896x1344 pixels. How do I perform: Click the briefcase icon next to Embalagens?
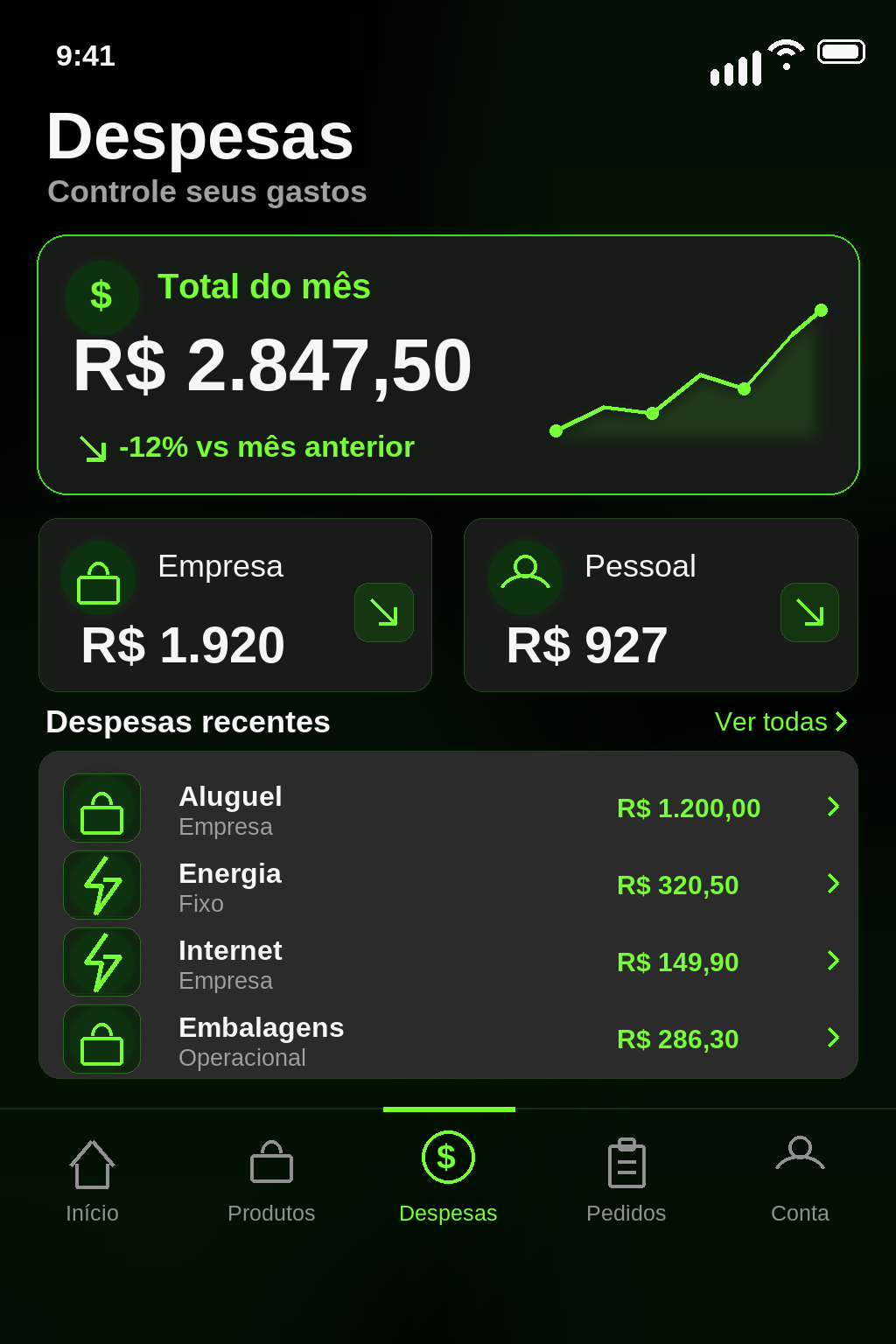(101, 1039)
